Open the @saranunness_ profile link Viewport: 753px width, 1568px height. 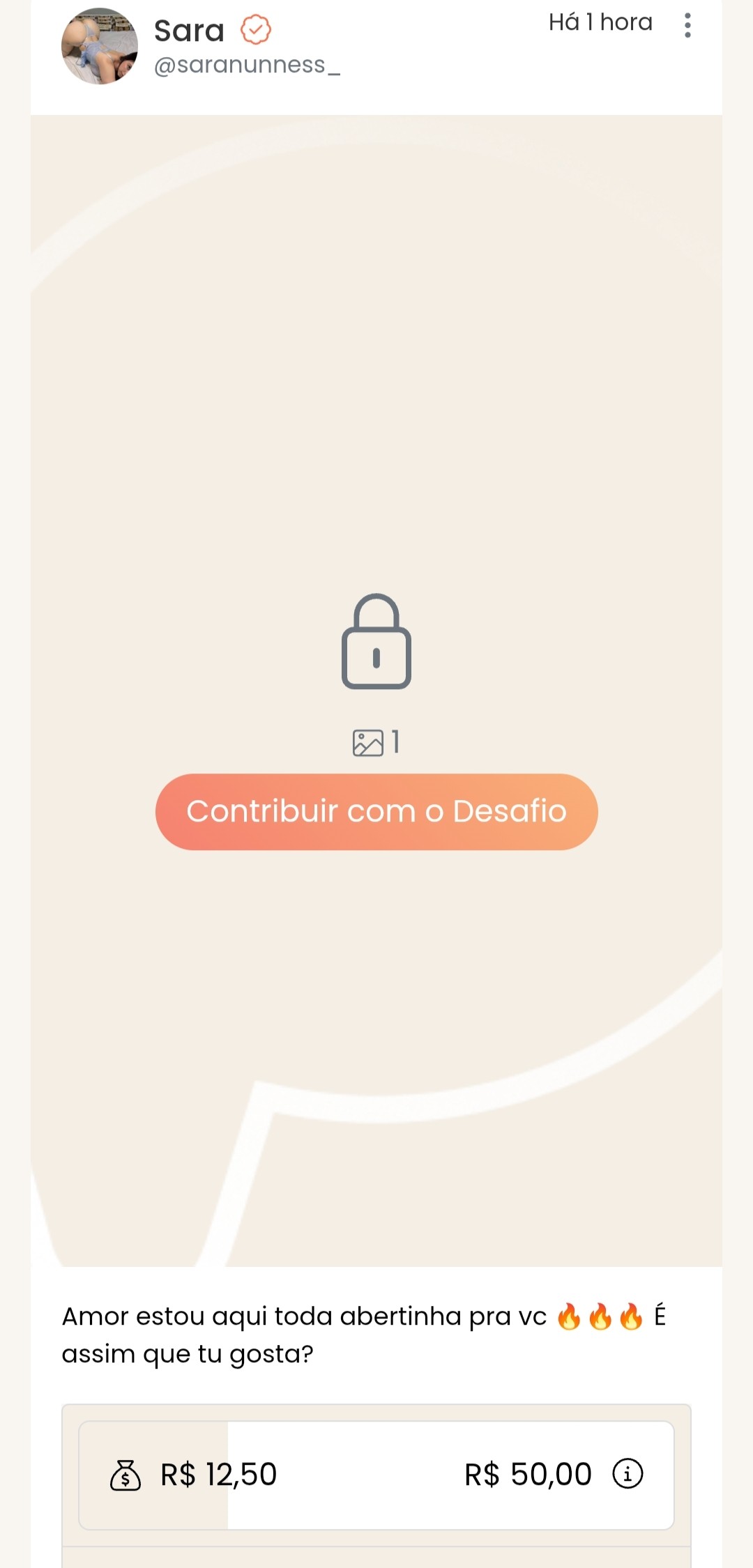[x=247, y=65]
